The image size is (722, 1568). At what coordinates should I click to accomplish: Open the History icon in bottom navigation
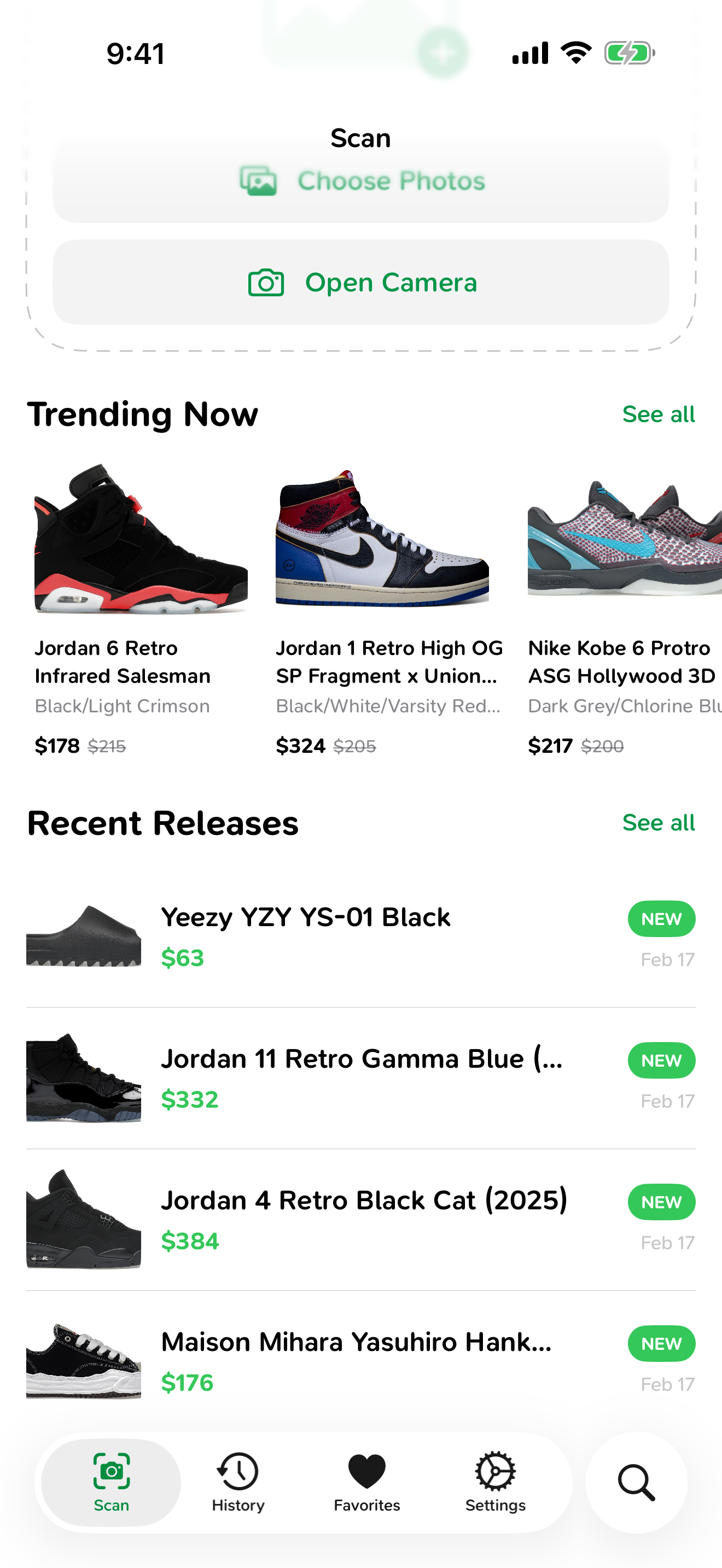pyautogui.click(x=237, y=1472)
